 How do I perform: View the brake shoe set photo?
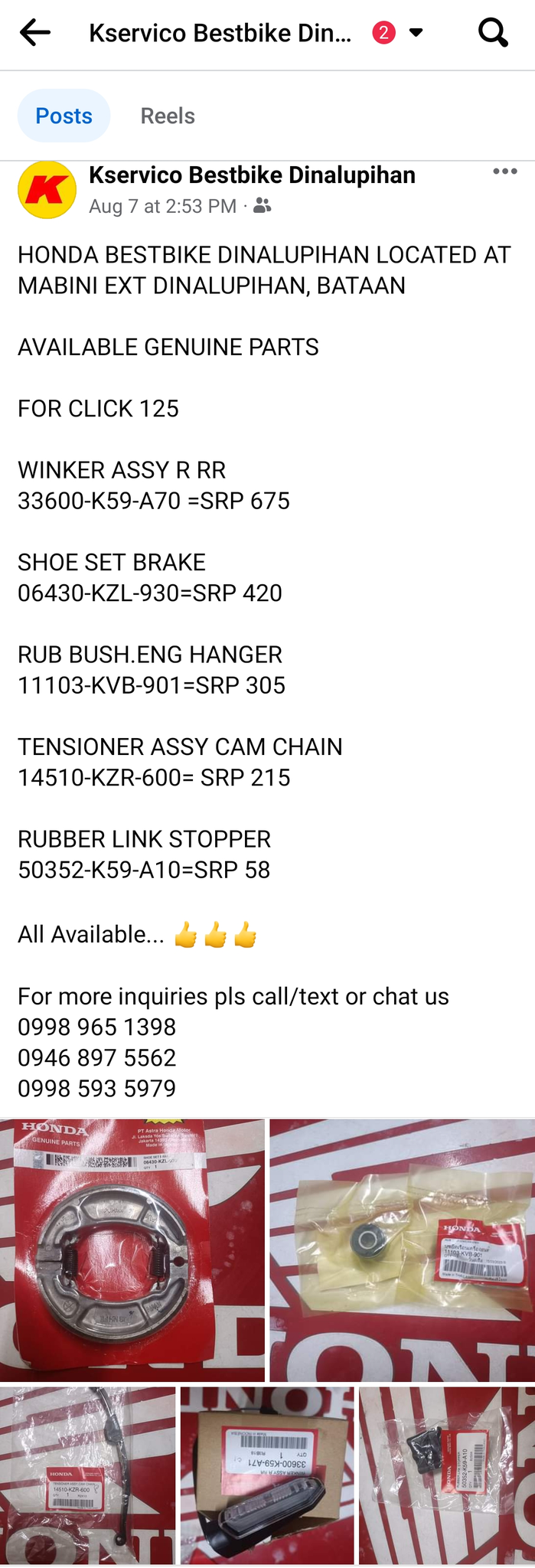[x=132, y=1250]
